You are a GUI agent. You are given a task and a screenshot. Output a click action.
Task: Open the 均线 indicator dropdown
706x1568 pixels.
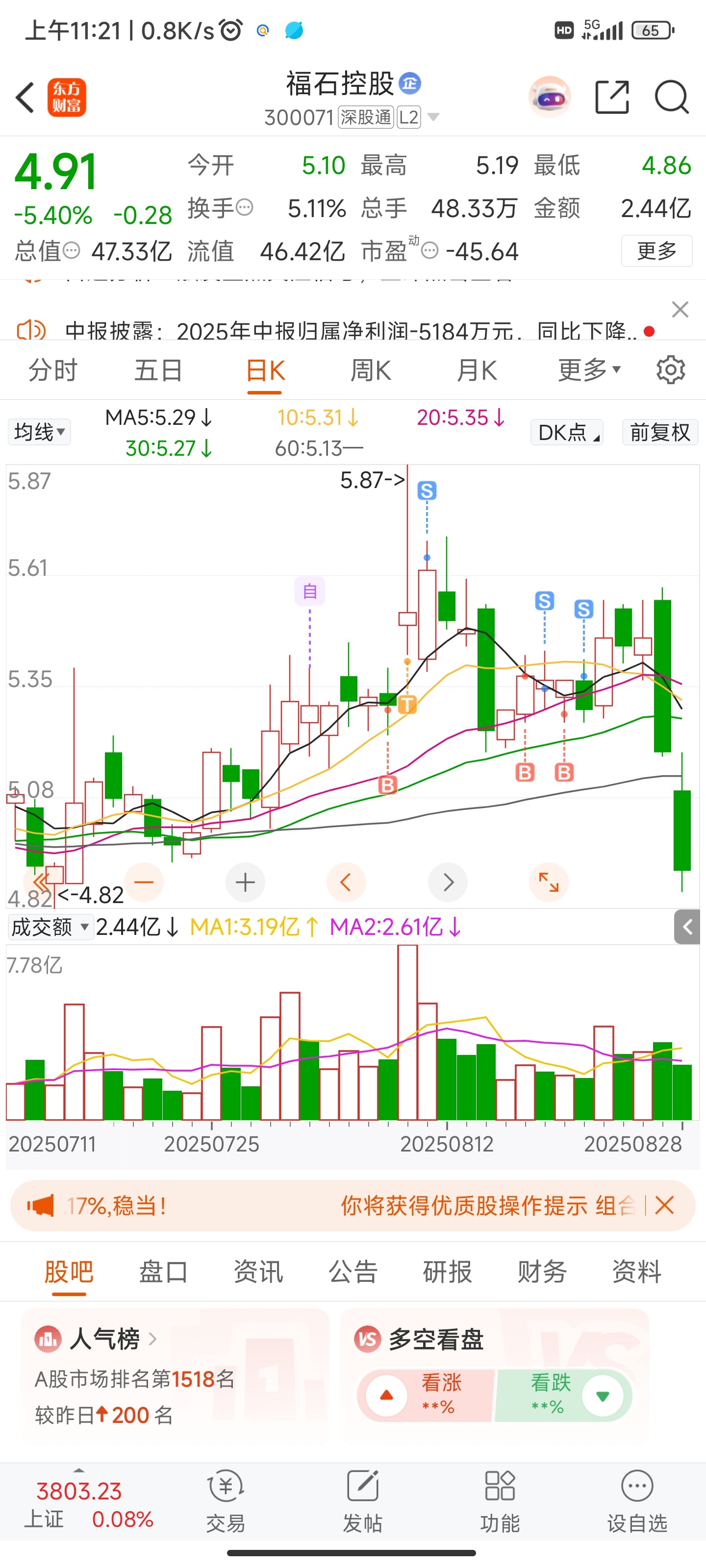(40, 432)
